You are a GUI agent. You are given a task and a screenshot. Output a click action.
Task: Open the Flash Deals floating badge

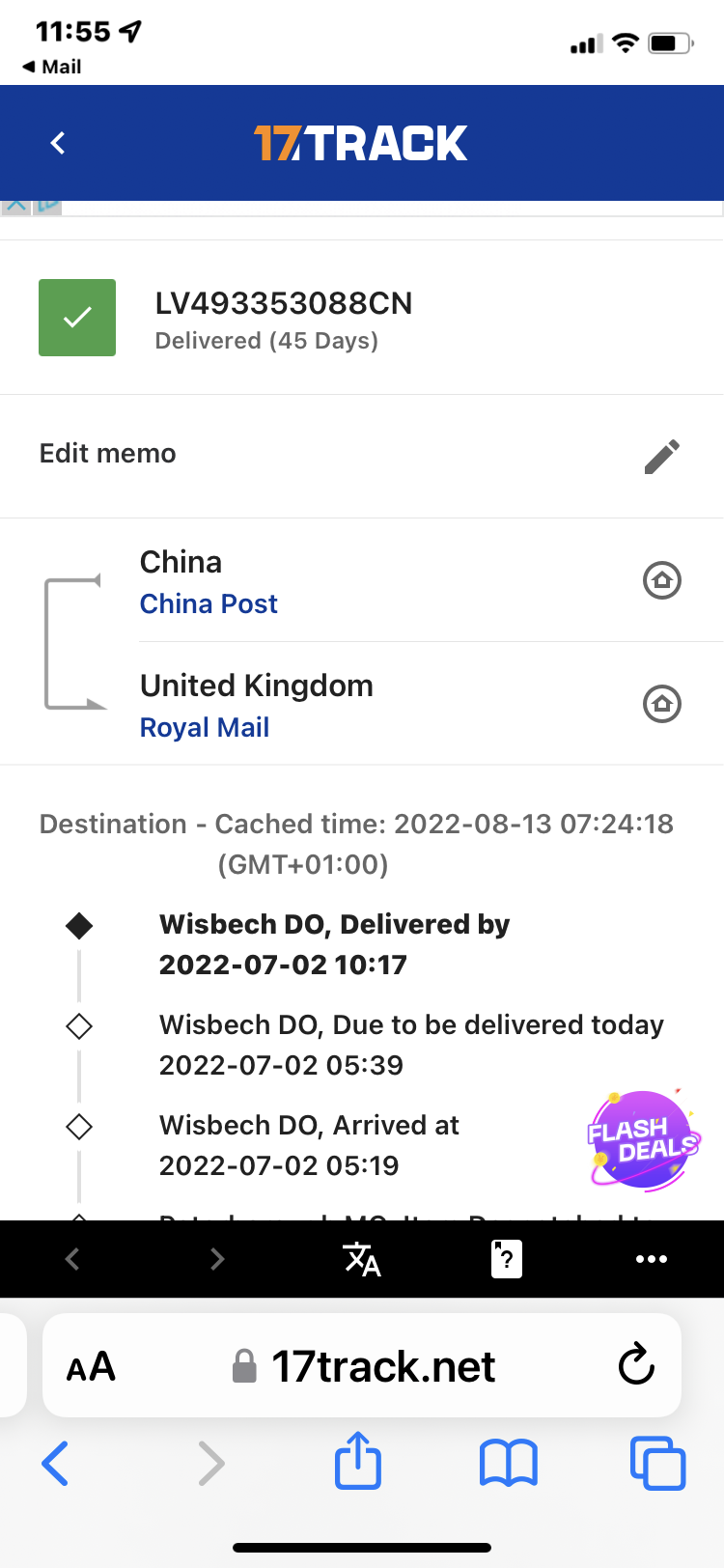coord(643,1139)
